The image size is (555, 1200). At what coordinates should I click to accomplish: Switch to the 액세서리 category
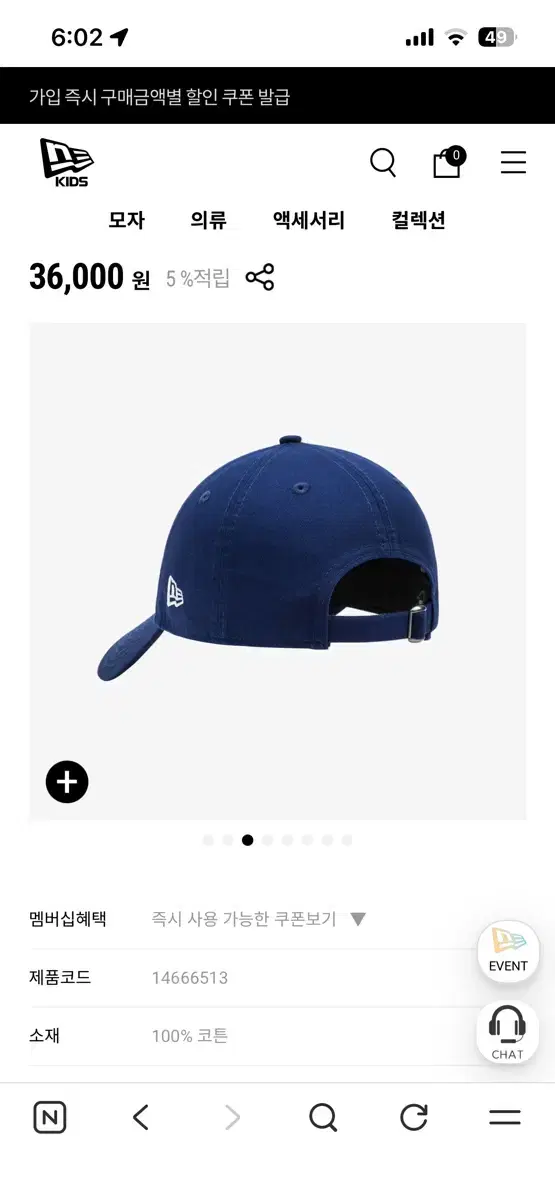coord(309,221)
